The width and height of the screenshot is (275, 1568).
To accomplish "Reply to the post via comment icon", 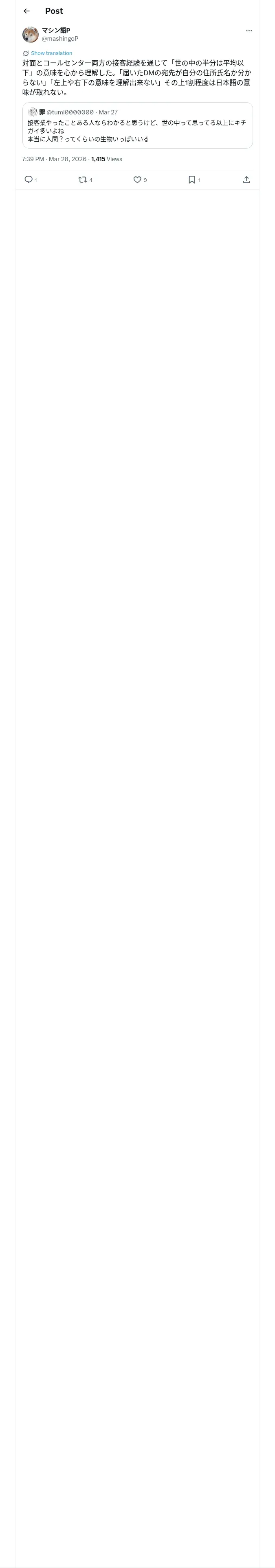I will [29, 180].
